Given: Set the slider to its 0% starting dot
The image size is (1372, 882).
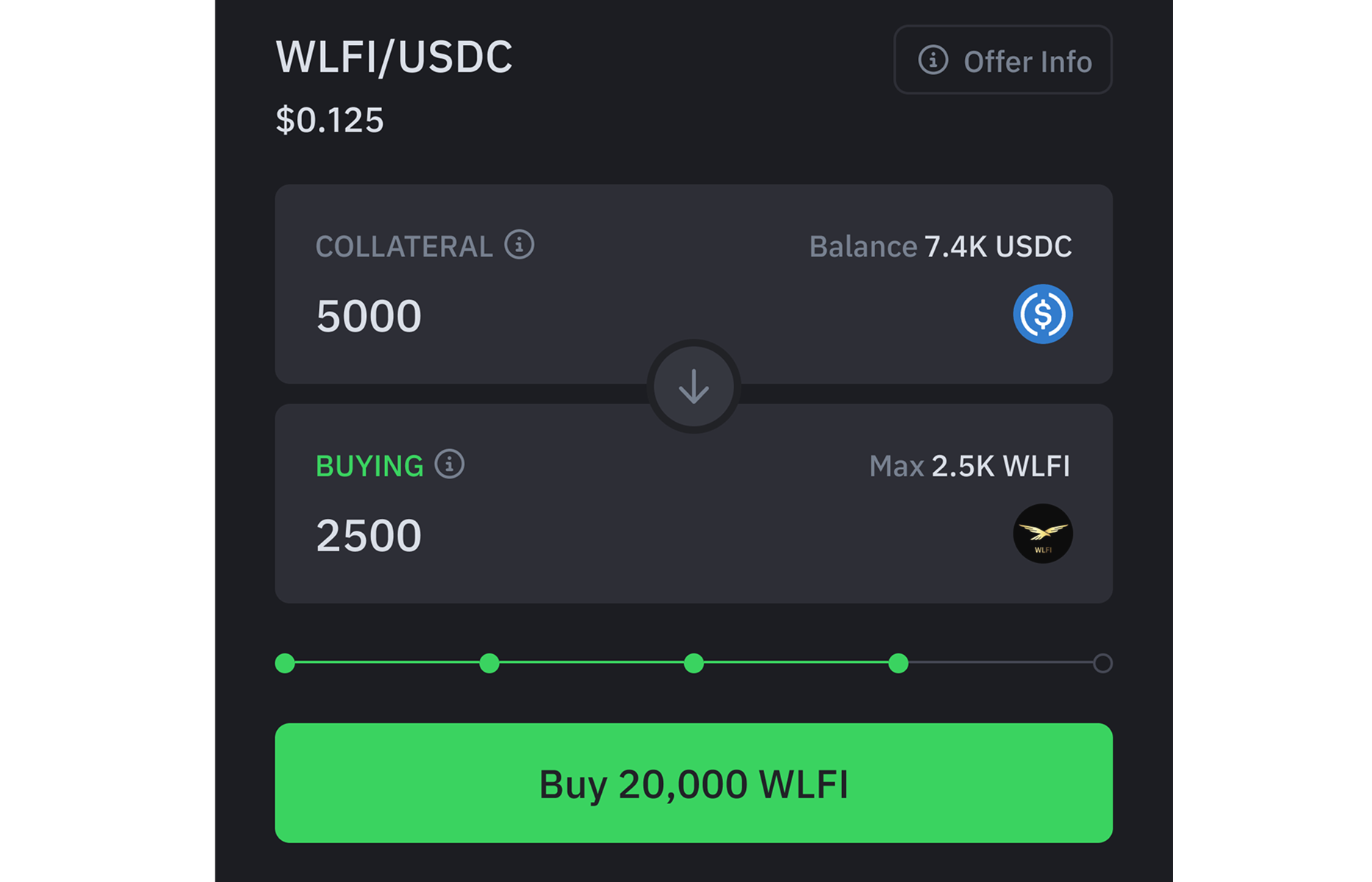Looking at the screenshot, I should click(285, 664).
